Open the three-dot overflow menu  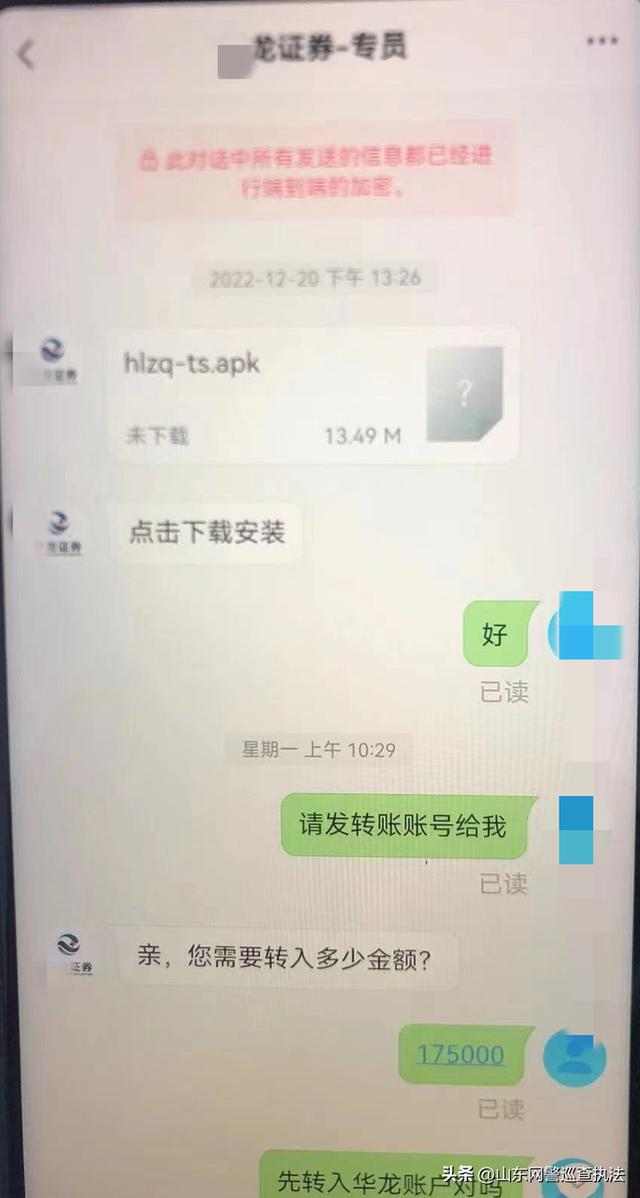[602, 41]
